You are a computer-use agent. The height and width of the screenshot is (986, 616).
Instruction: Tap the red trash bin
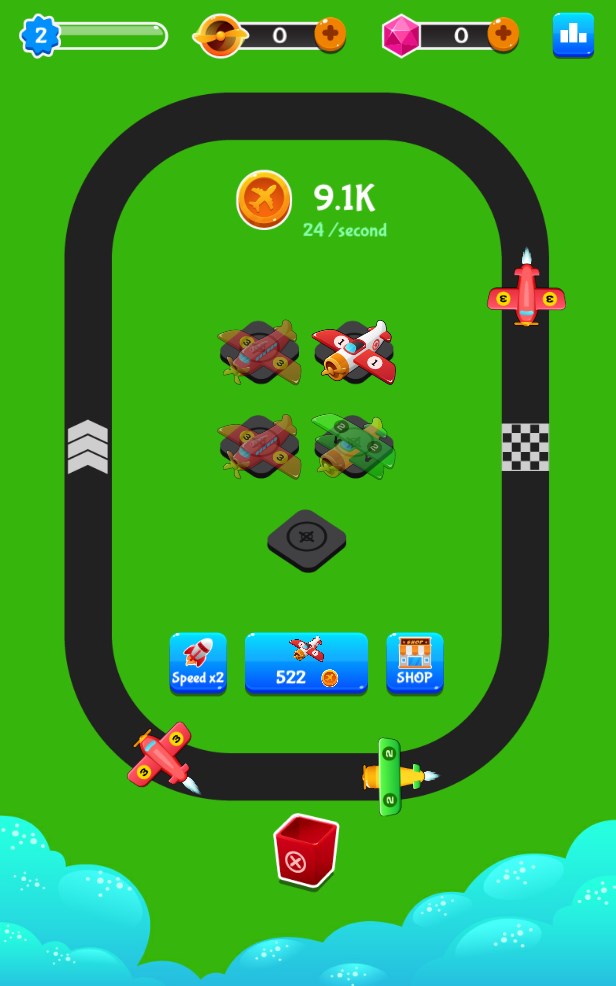pos(305,851)
